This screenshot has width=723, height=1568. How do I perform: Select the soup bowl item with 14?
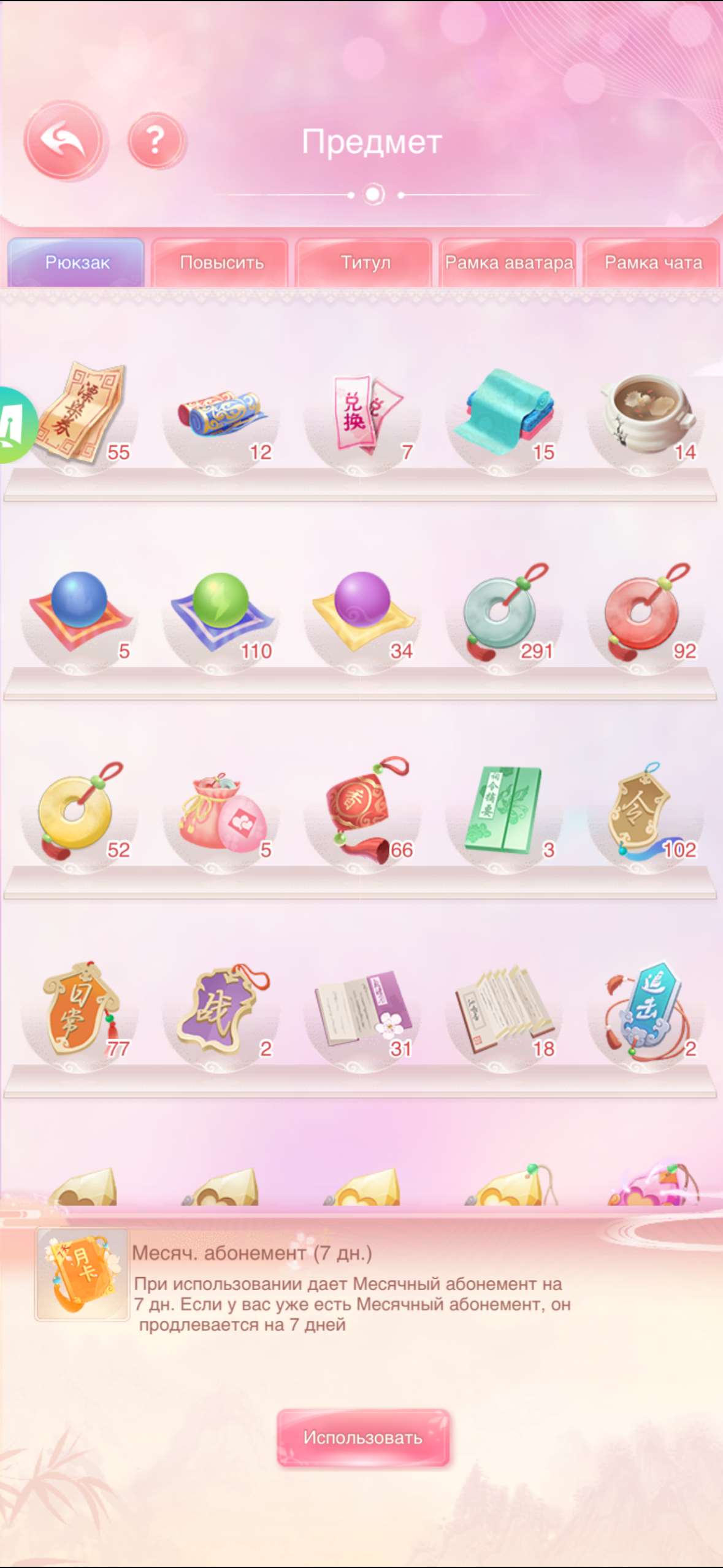click(x=646, y=414)
